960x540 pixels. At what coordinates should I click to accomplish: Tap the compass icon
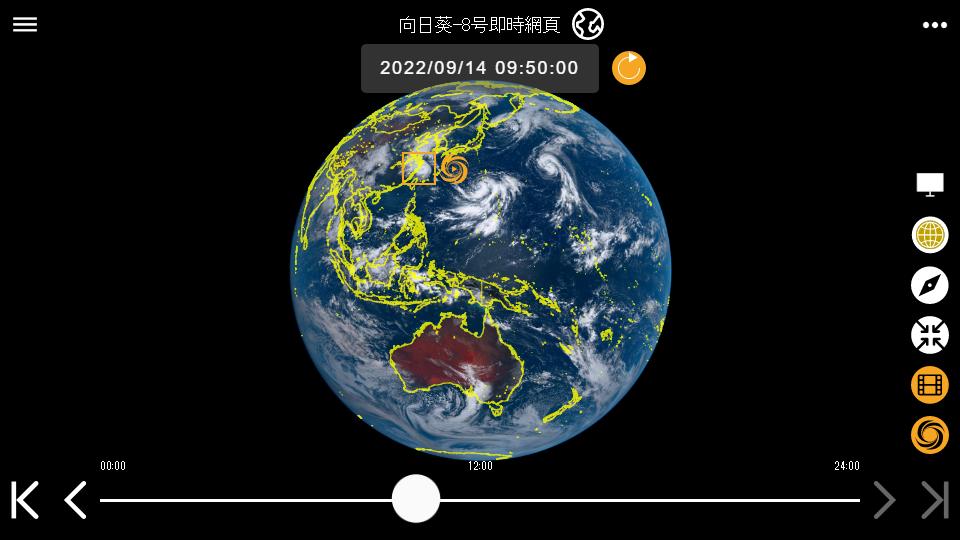[930, 285]
